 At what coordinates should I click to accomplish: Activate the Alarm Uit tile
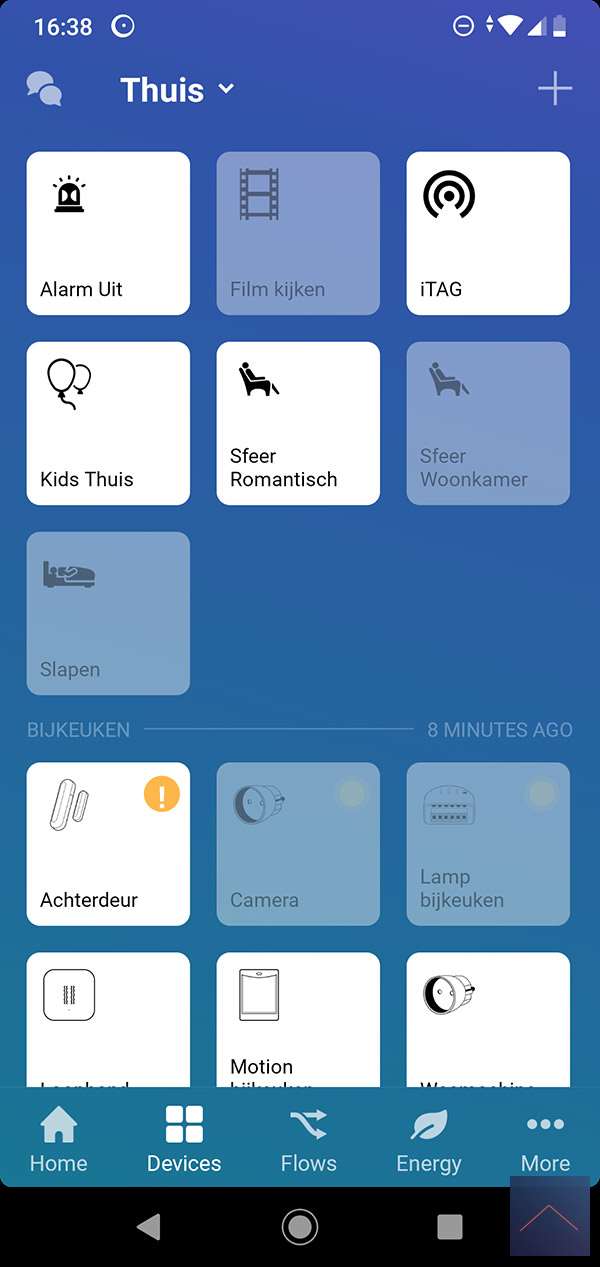[x=108, y=233]
